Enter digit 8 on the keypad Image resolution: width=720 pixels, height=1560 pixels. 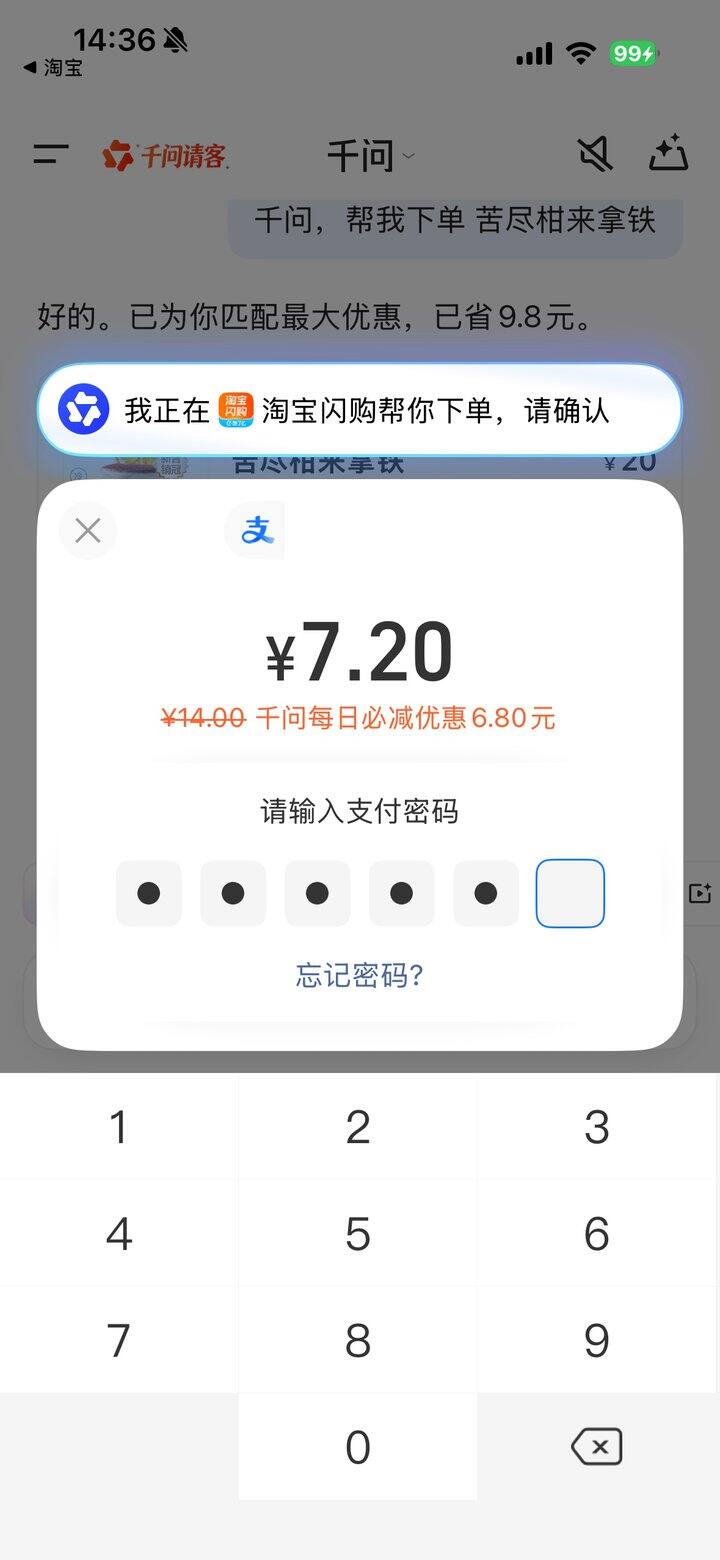358,1340
